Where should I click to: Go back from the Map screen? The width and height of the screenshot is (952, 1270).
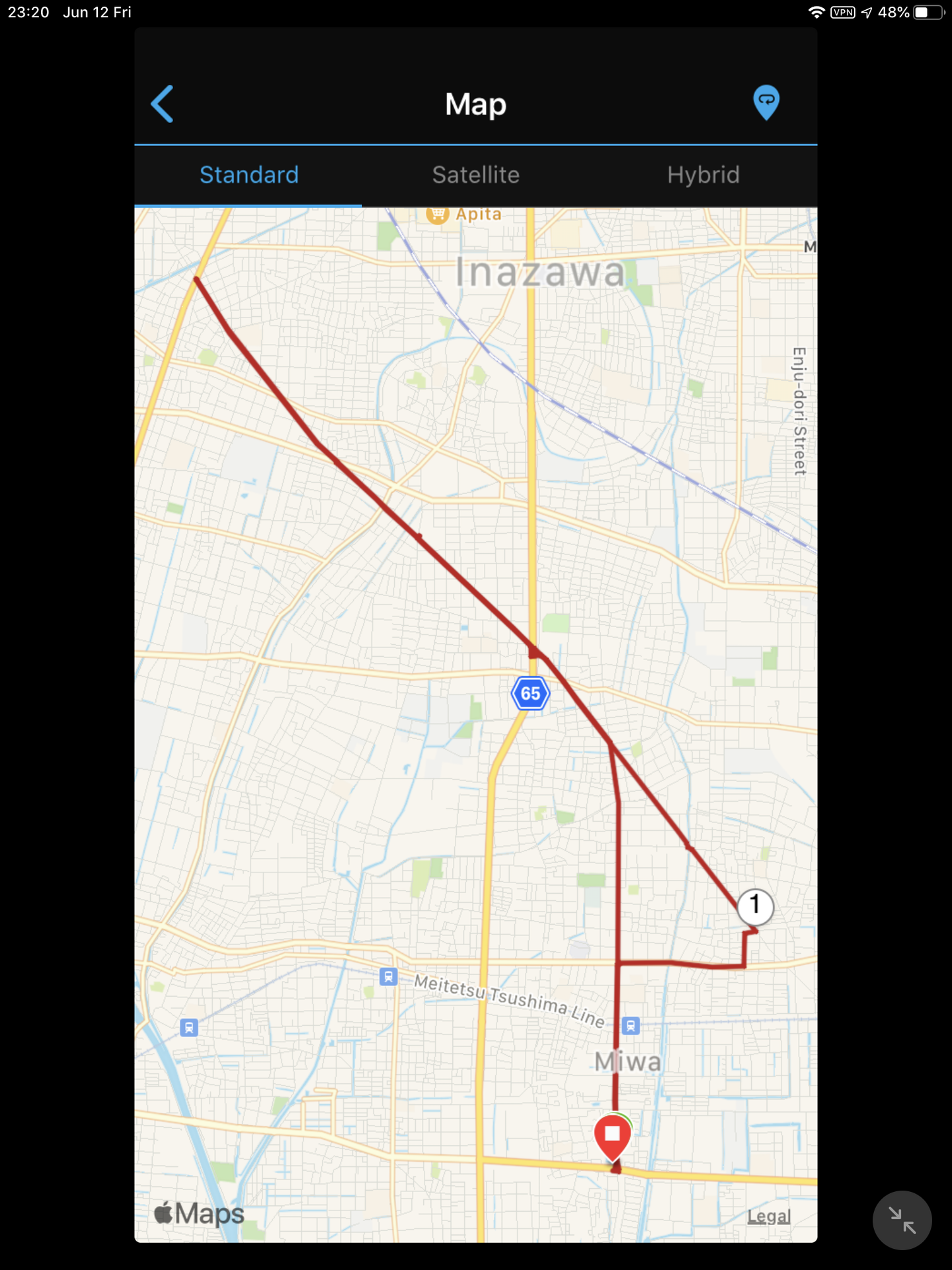[x=162, y=104]
